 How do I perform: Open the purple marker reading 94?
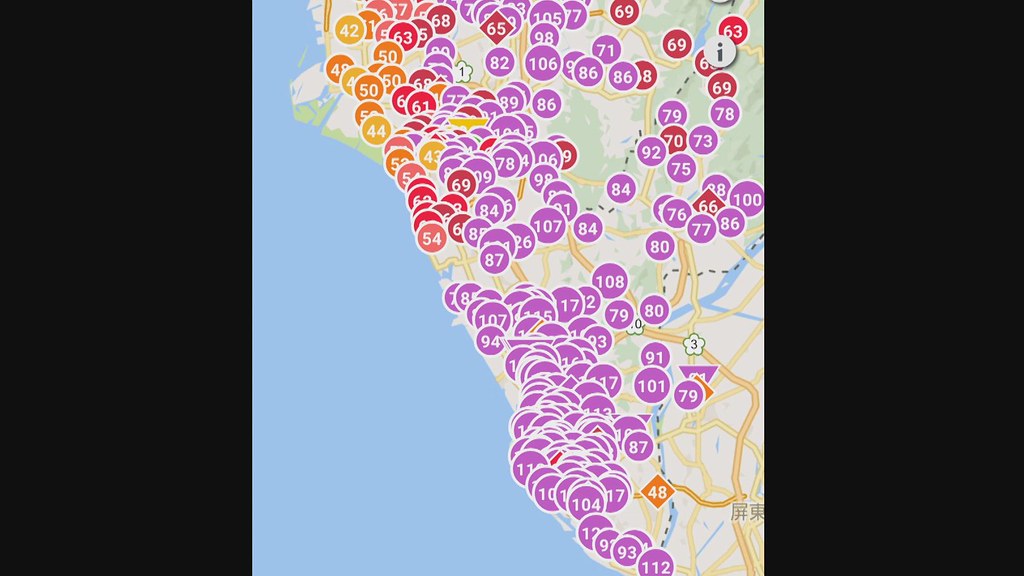490,341
